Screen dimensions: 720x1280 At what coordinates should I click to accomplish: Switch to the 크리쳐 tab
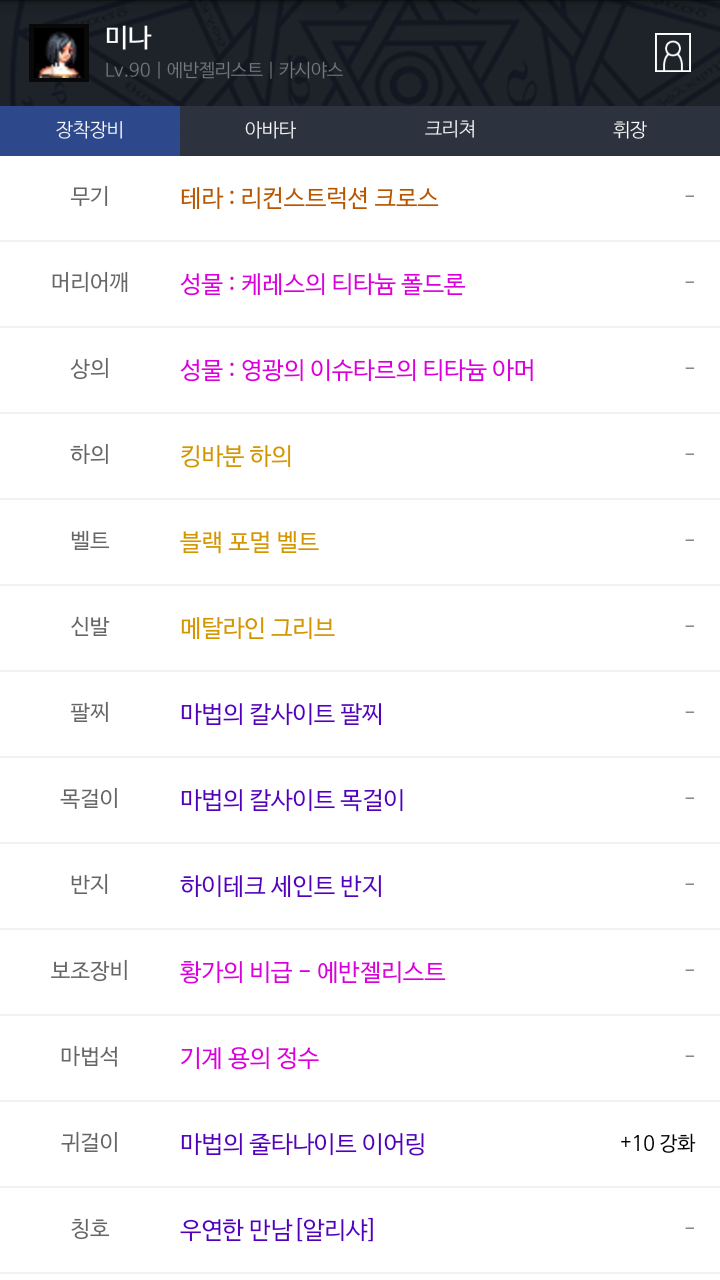pyautogui.click(x=450, y=130)
